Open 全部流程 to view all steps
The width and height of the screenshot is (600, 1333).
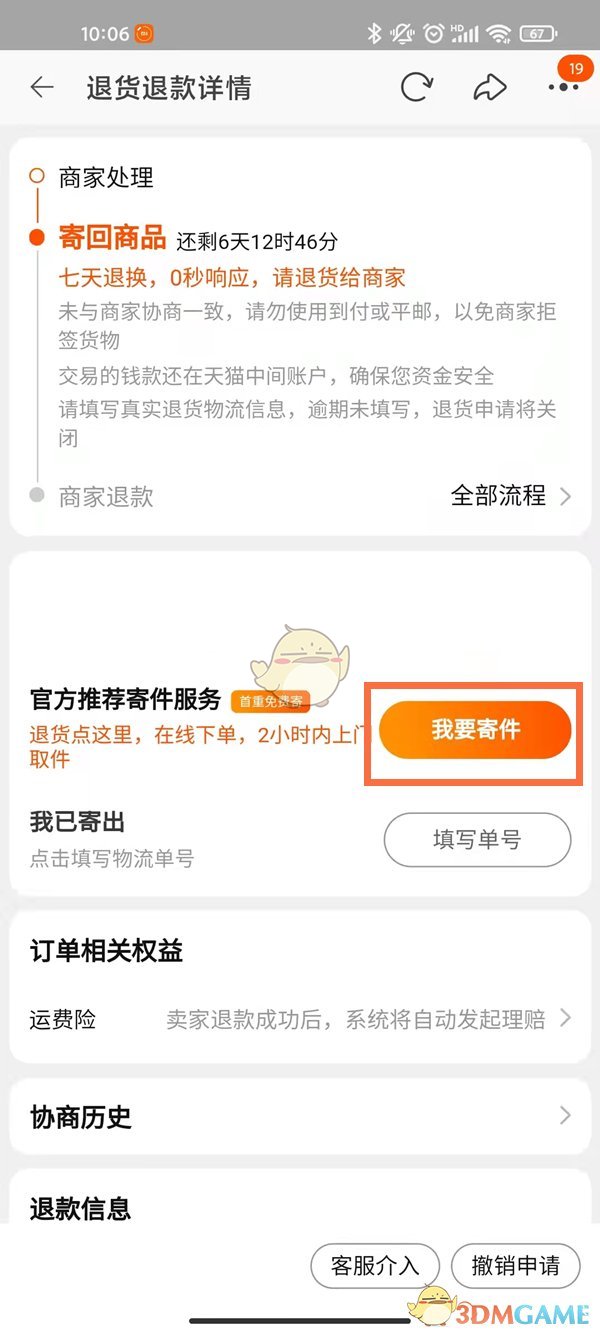[x=510, y=495]
